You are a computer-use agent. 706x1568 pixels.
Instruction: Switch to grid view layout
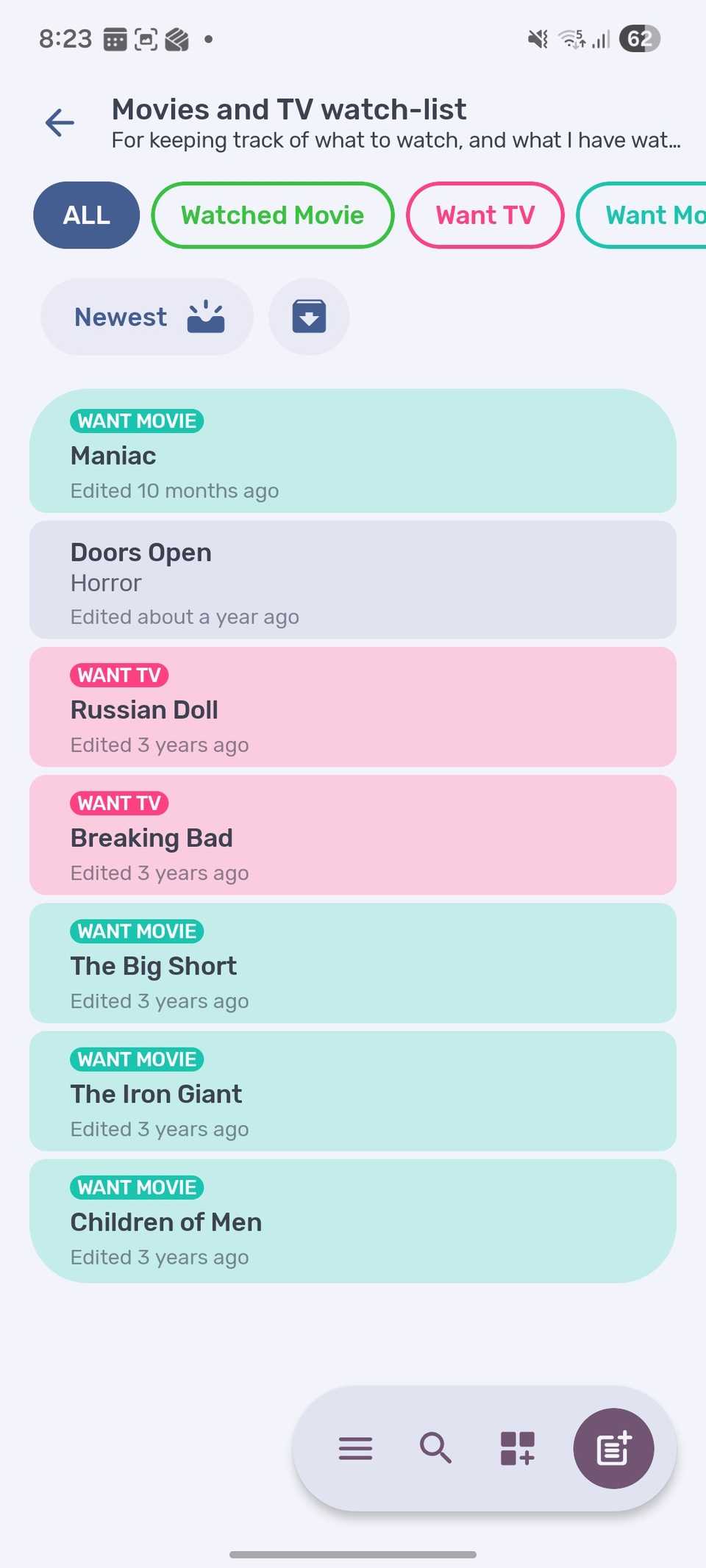[x=518, y=1449]
